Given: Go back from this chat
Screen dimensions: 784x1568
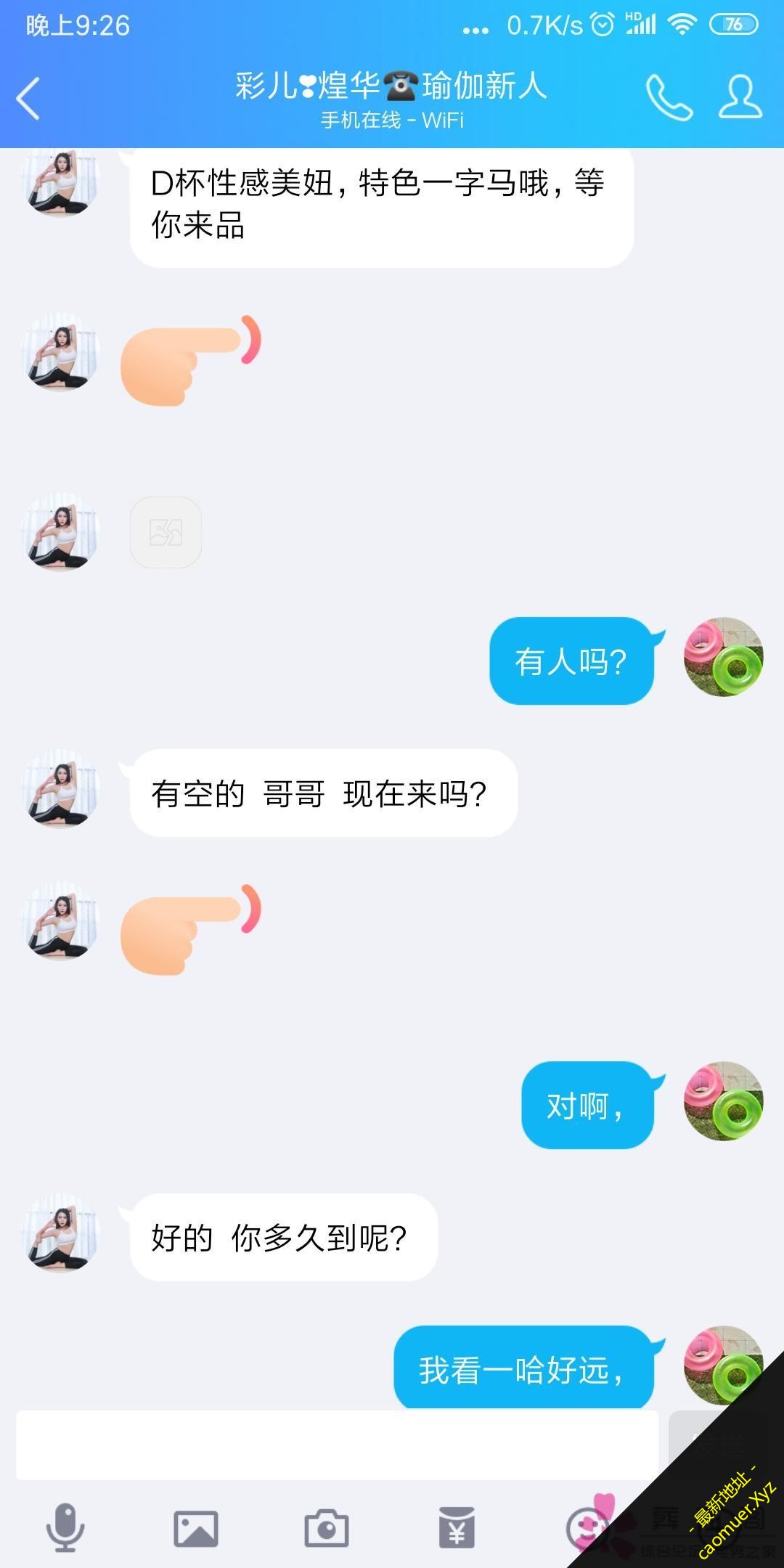Looking at the screenshot, I should click(x=29, y=98).
